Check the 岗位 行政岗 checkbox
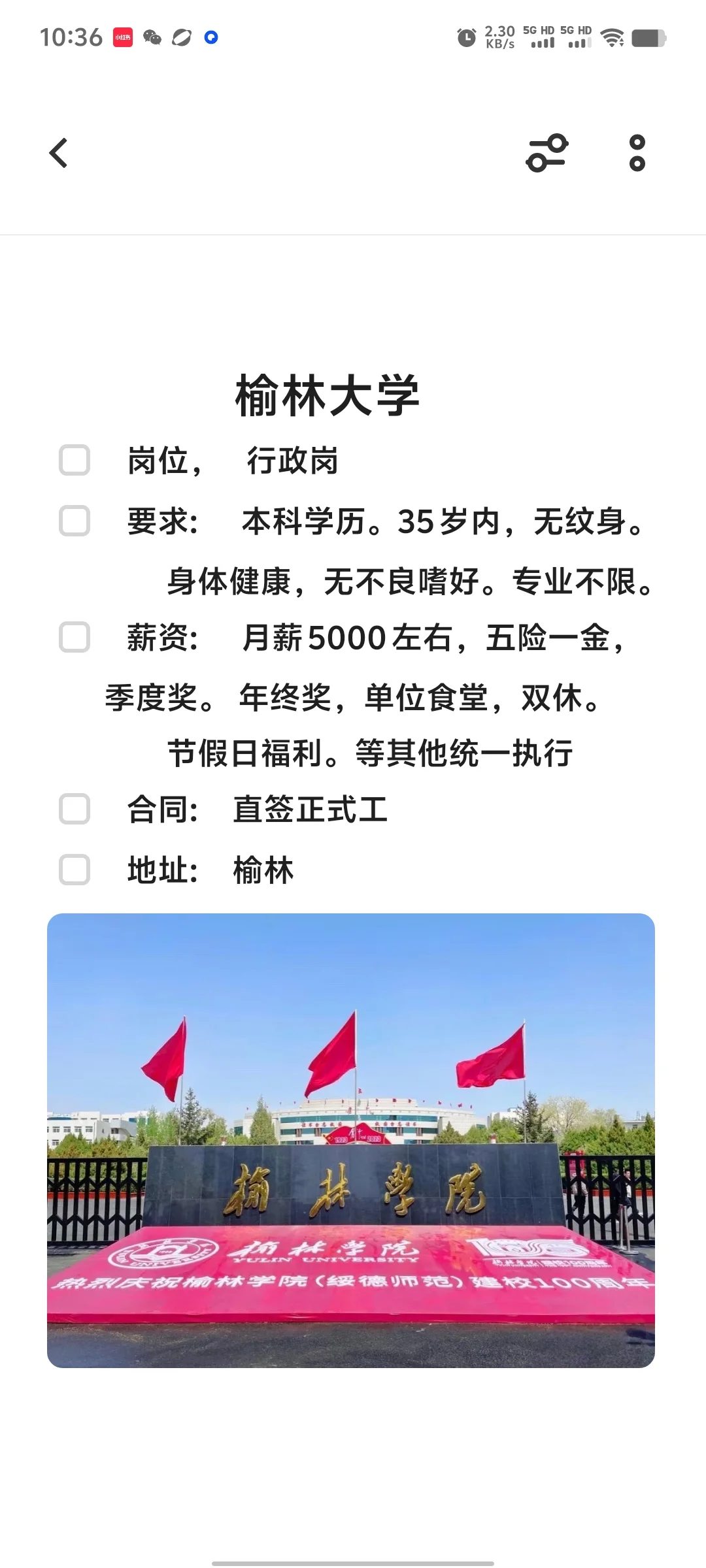This screenshot has height=1568, width=706. [x=75, y=461]
